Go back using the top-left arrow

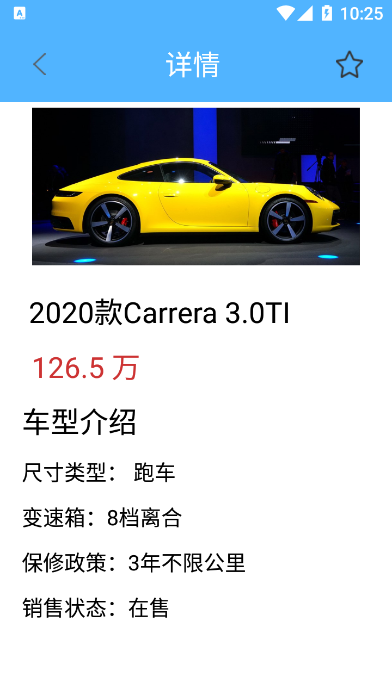pyautogui.click(x=40, y=64)
